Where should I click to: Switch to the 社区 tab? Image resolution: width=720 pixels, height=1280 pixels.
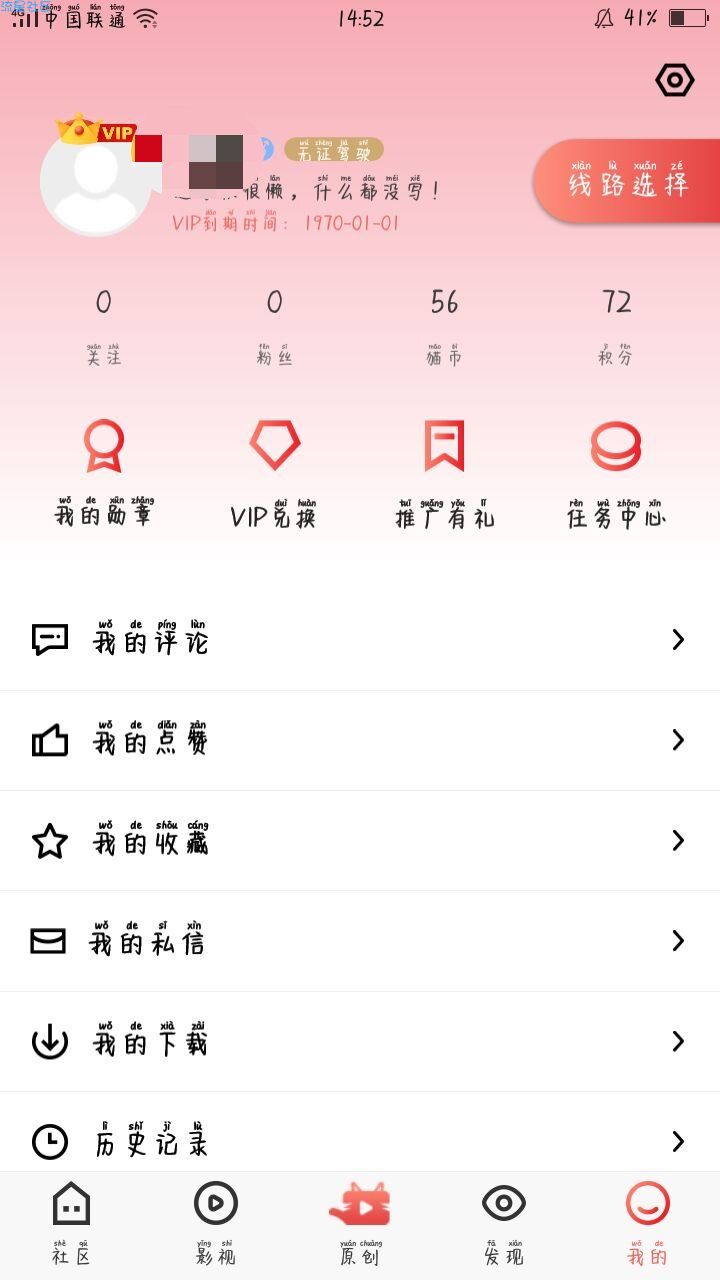coord(71,1224)
